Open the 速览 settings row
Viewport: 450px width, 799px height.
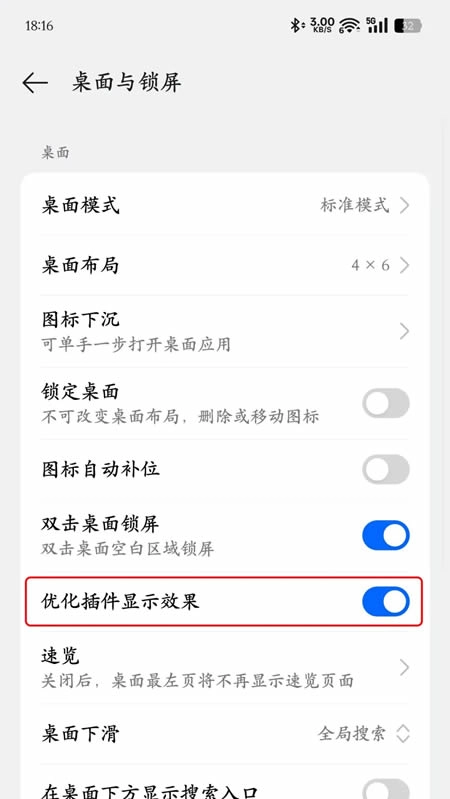point(225,668)
